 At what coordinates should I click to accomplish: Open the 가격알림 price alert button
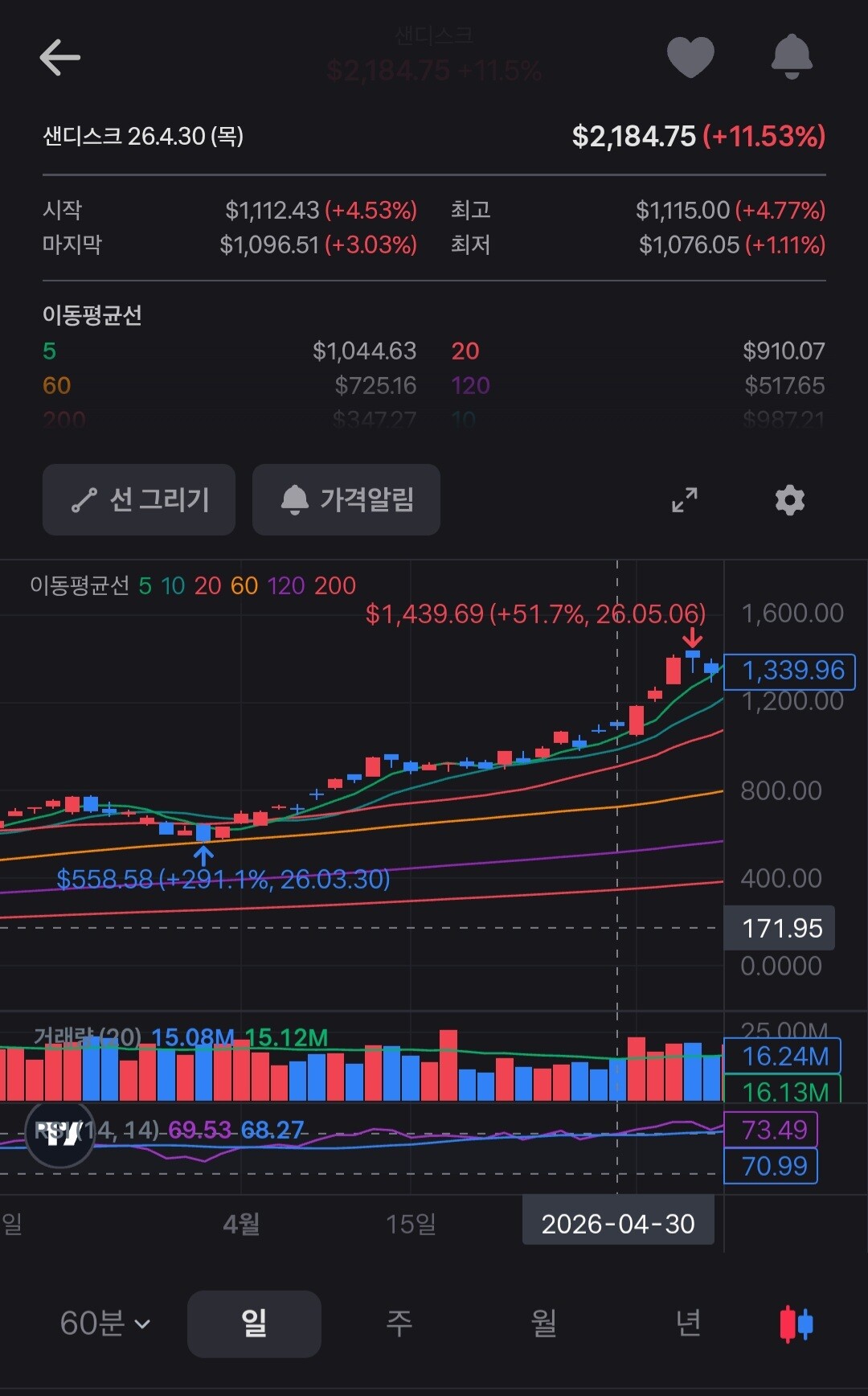[346, 499]
